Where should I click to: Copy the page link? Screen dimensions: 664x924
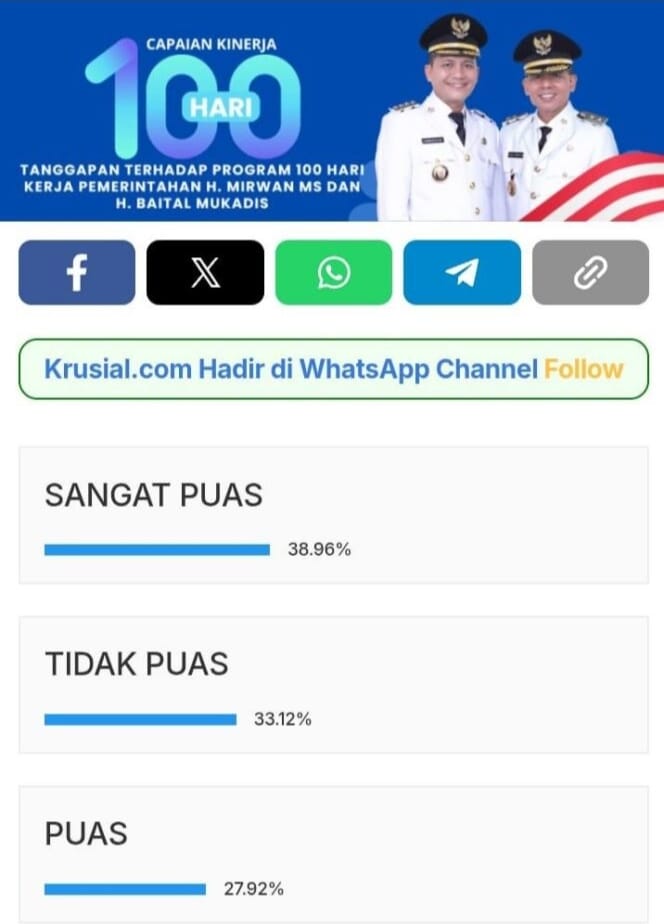590,272
